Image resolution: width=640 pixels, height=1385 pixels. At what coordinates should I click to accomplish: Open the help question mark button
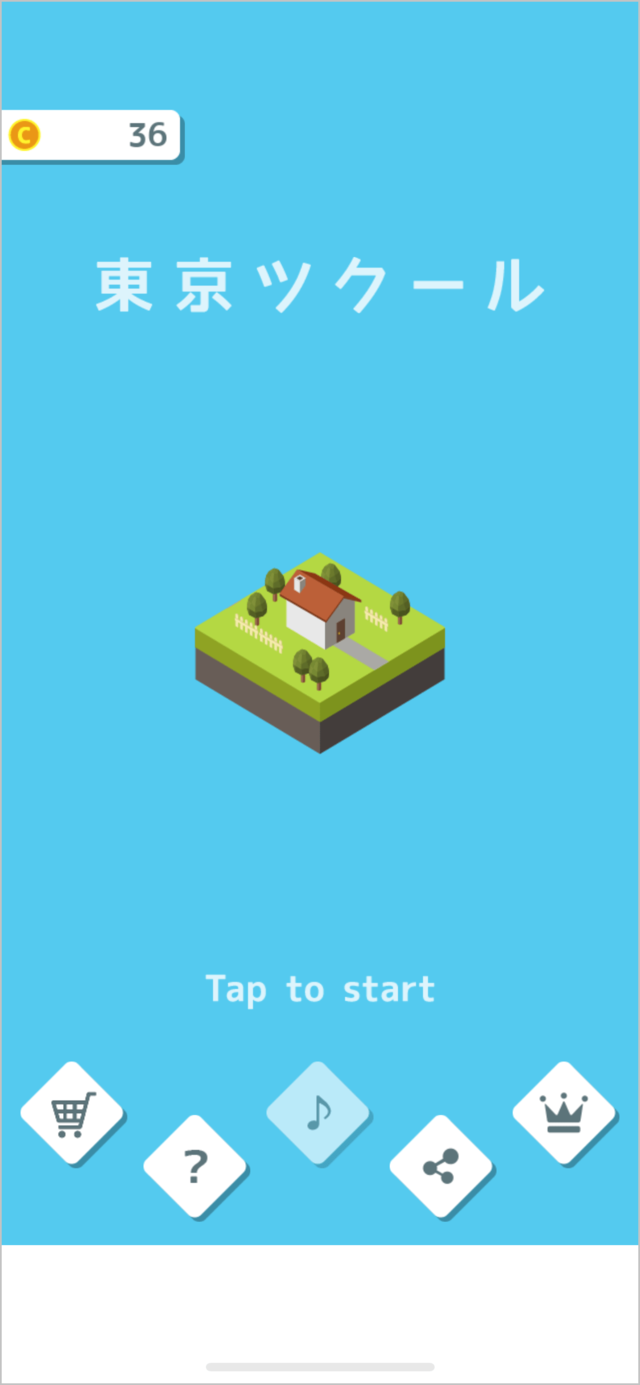[195, 1166]
